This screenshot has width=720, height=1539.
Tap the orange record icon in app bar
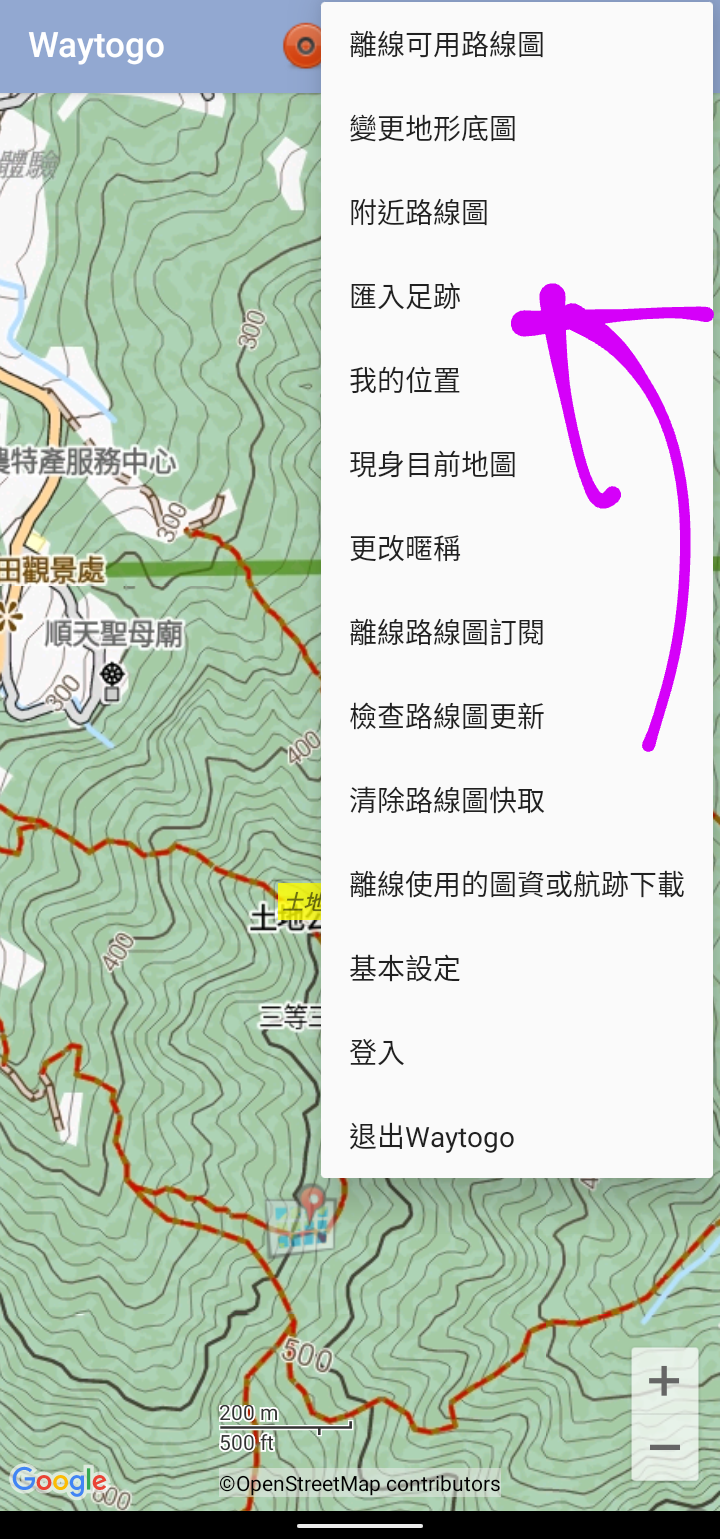pyautogui.click(x=303, y=46)
